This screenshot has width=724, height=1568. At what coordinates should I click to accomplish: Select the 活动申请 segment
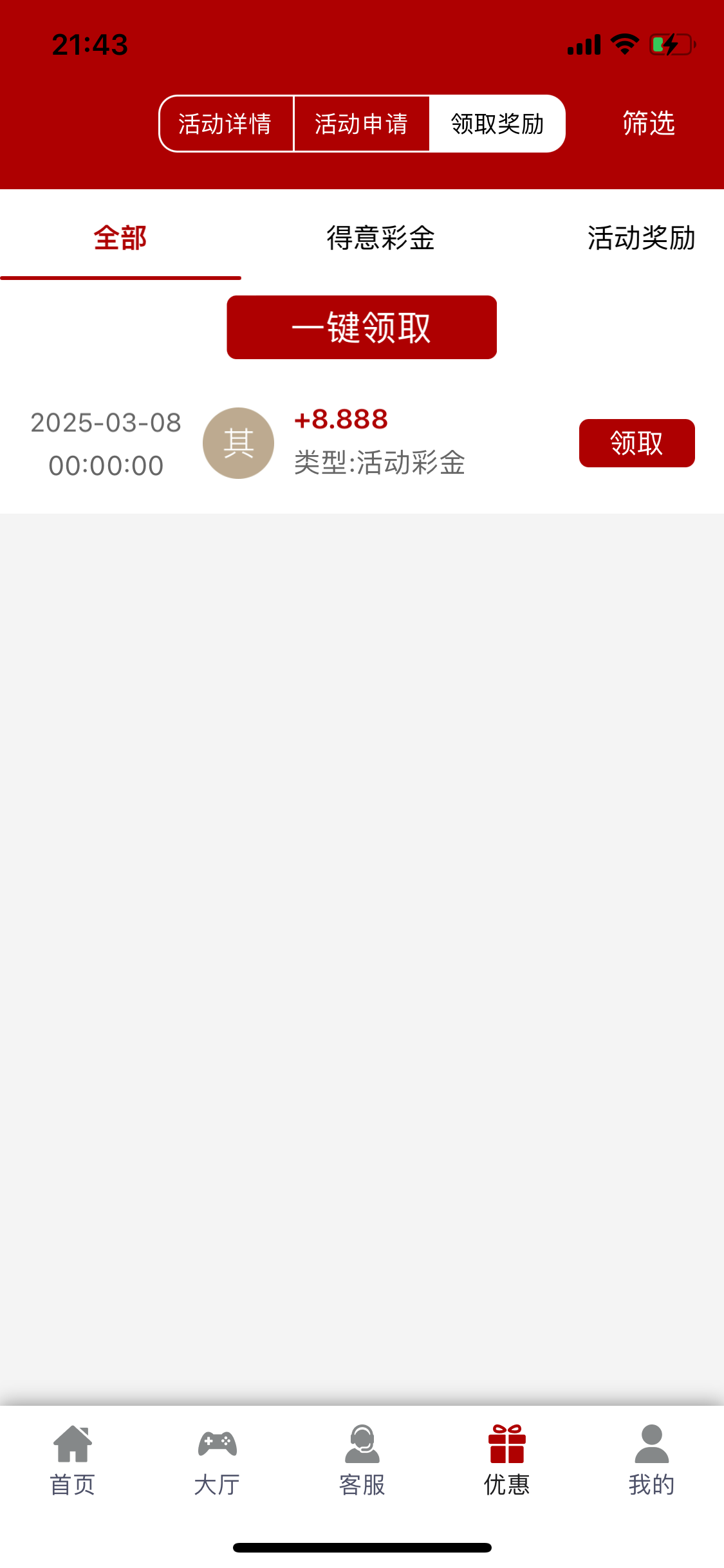[x=361, y=124]
